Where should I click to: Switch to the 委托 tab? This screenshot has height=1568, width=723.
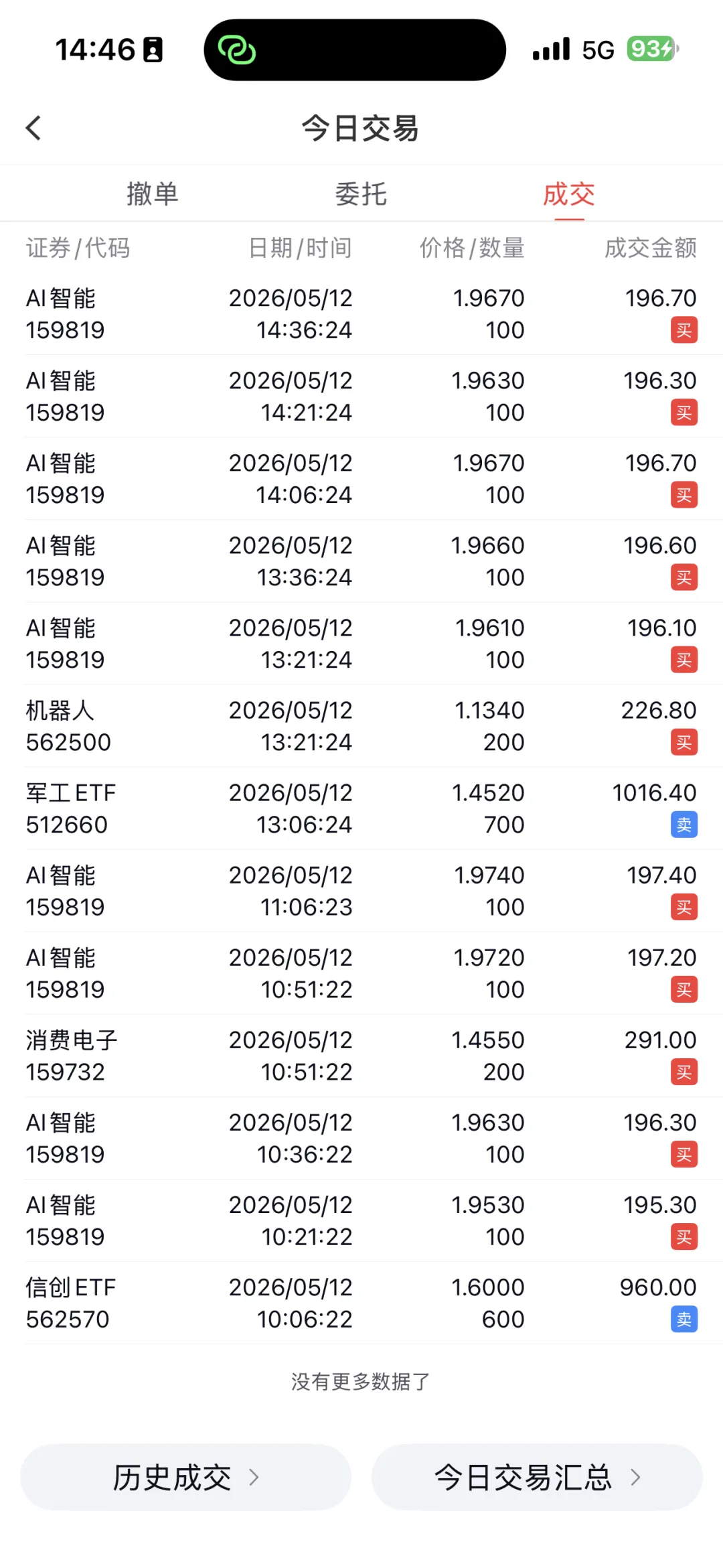pyautogui.click(x=361, y=194)
